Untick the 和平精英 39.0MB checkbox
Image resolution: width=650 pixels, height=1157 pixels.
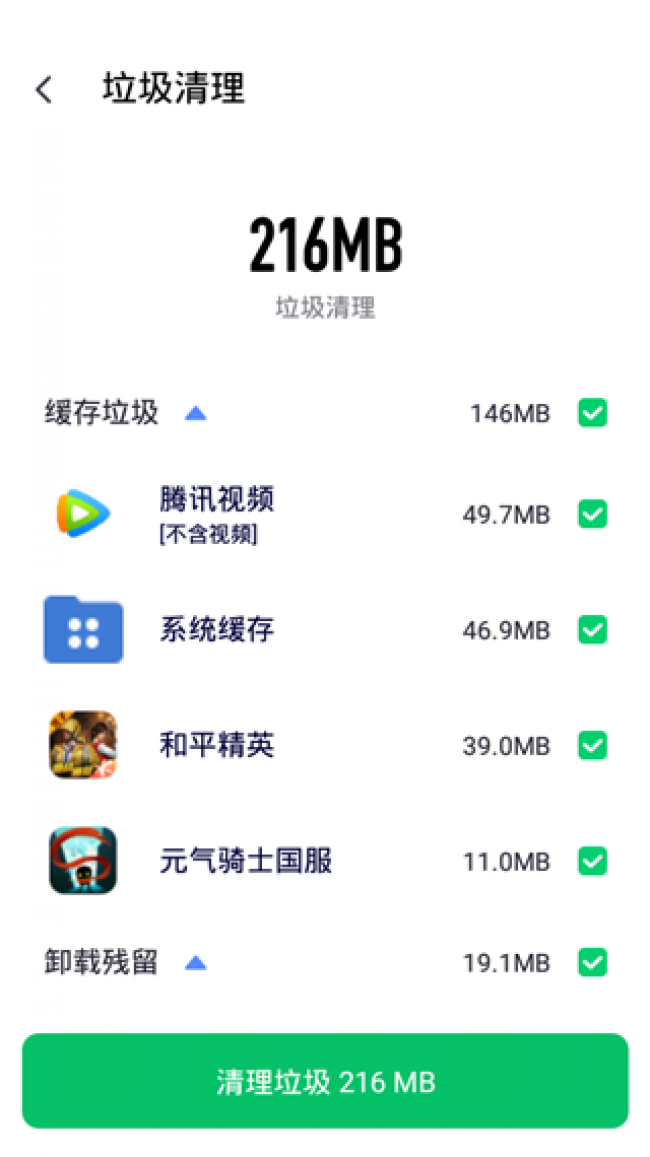pos(593,745)
